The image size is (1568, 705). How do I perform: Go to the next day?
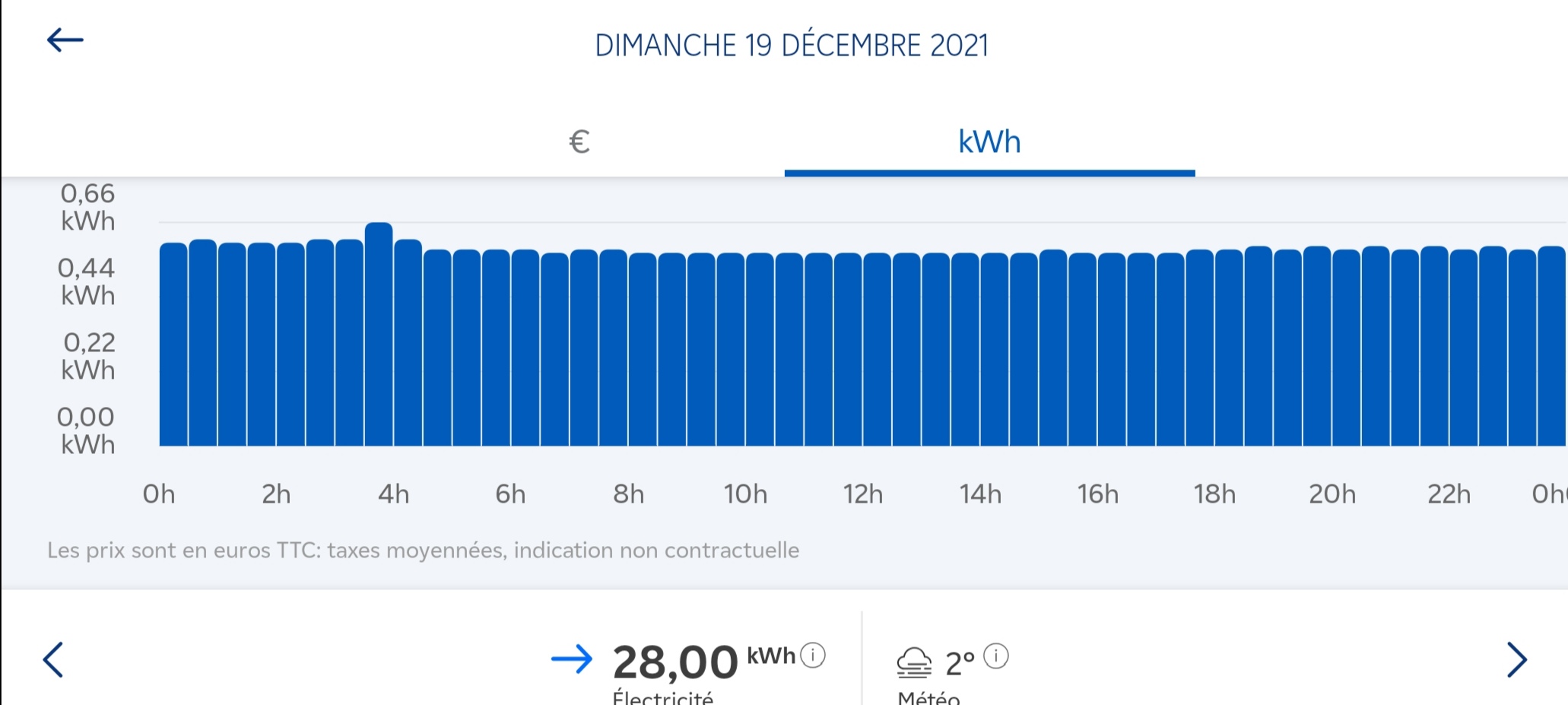tap(1516, 659)
